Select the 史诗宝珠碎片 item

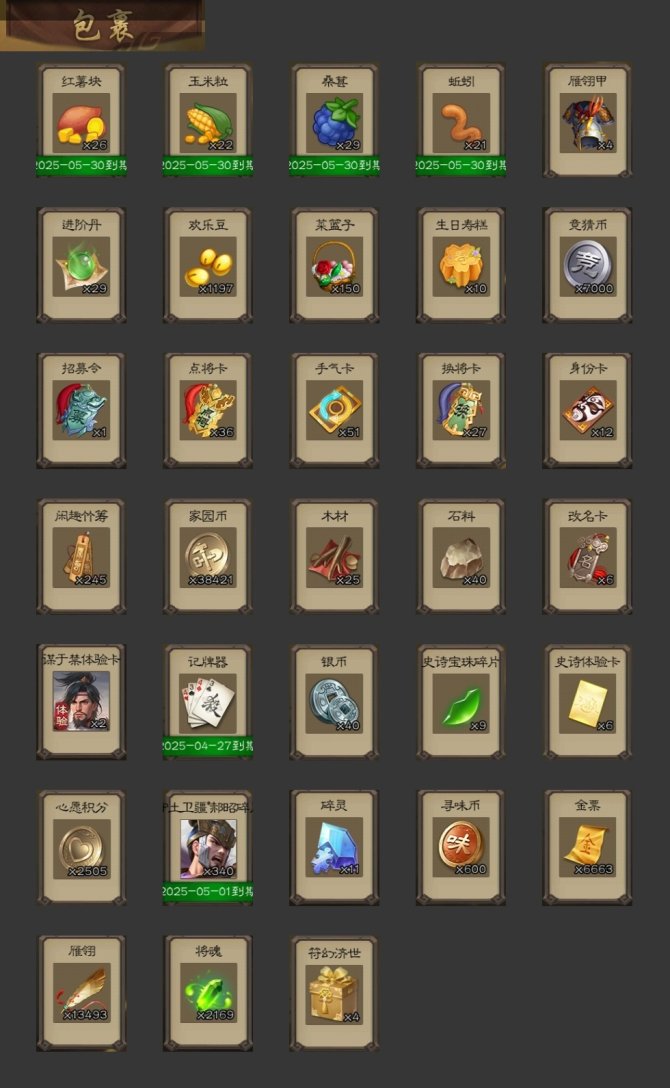pyautogui.click(x=461, y=702)
